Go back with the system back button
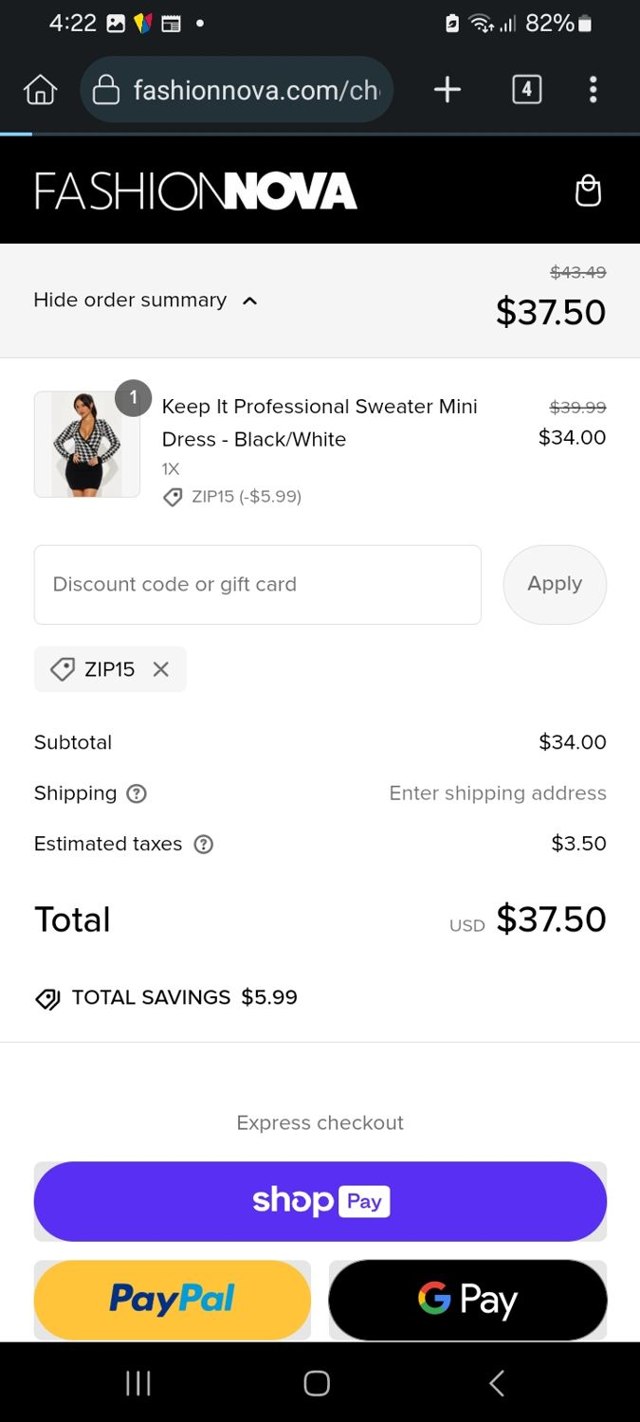This screenshot has width=640, height=1422. coord(497,1383)
